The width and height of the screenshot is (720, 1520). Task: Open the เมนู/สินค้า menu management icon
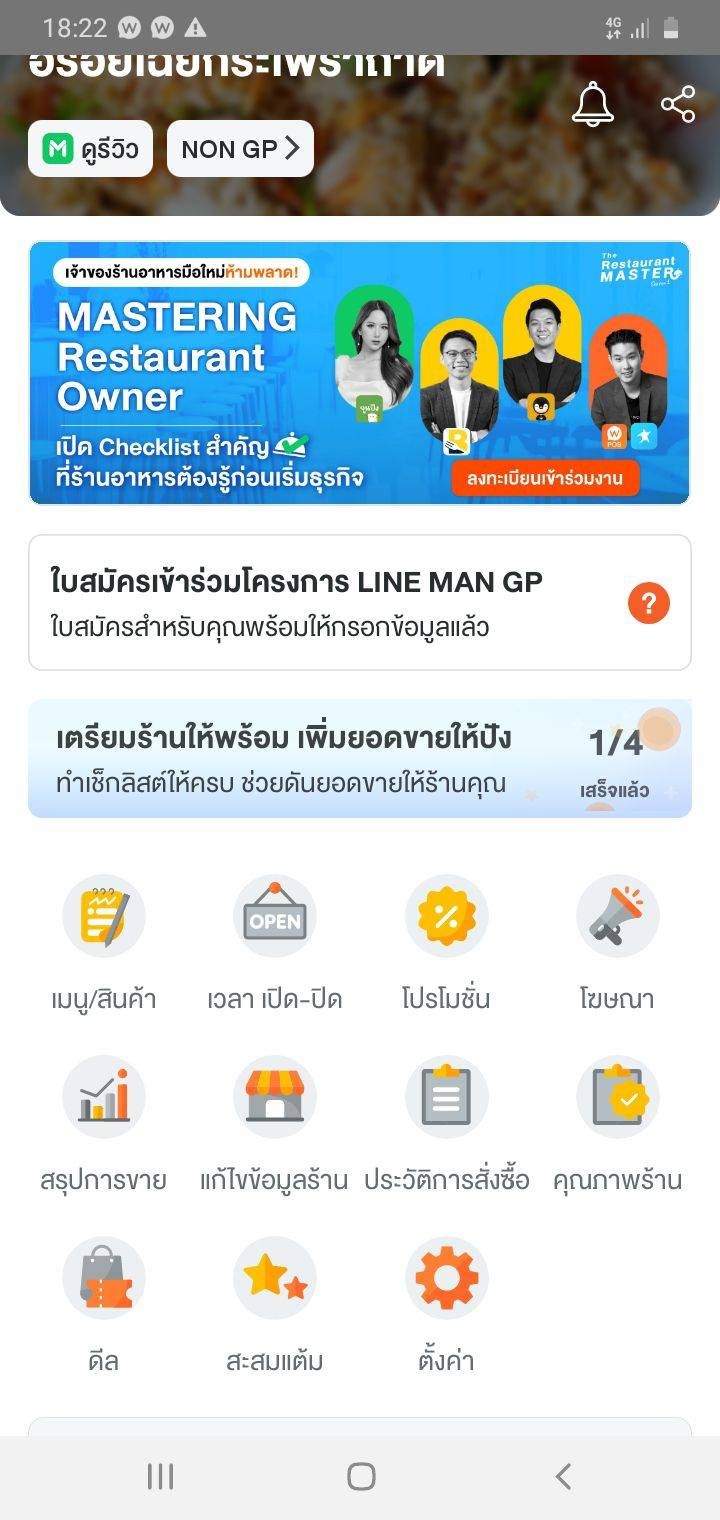103,915
